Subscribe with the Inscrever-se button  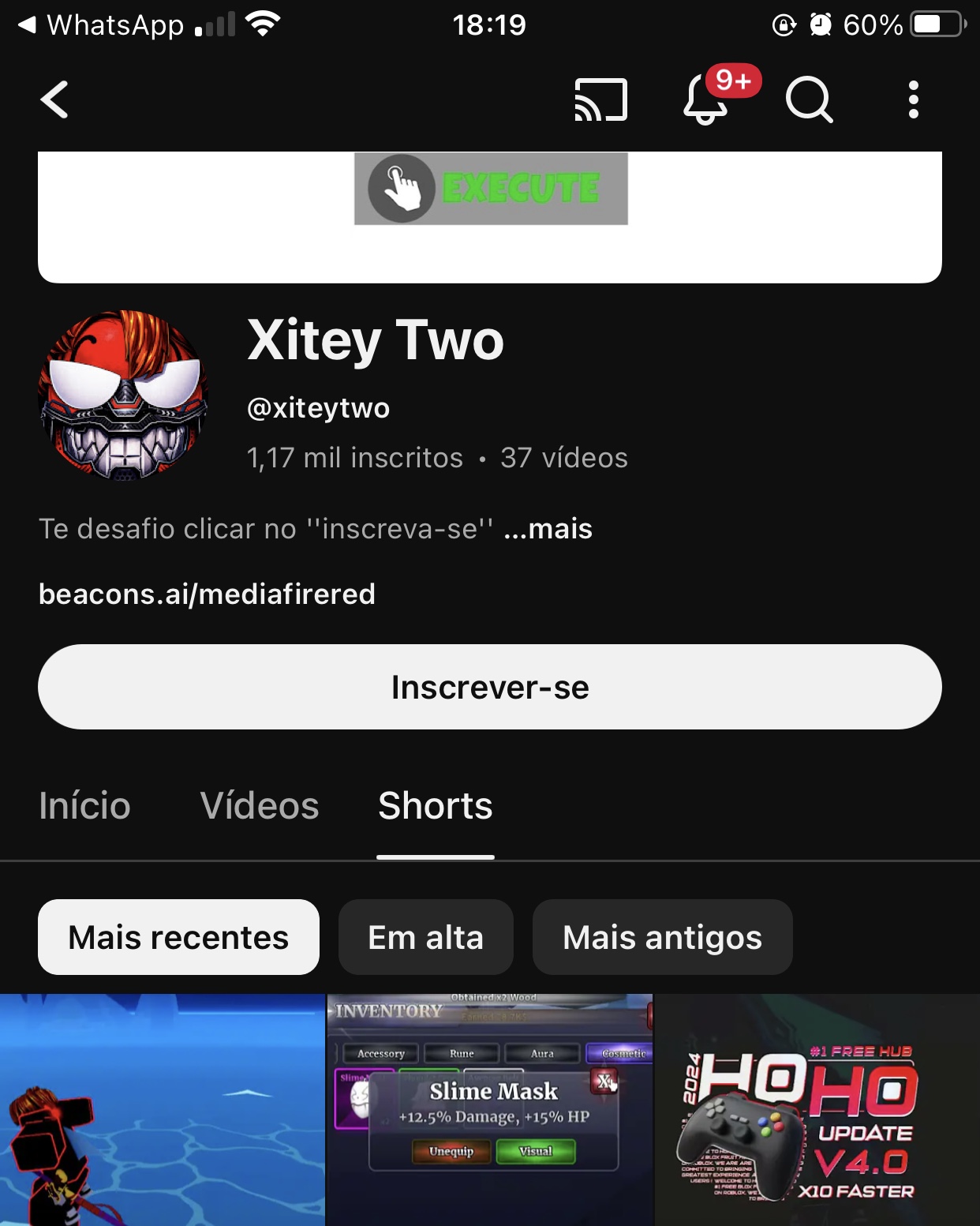[489, 687]
